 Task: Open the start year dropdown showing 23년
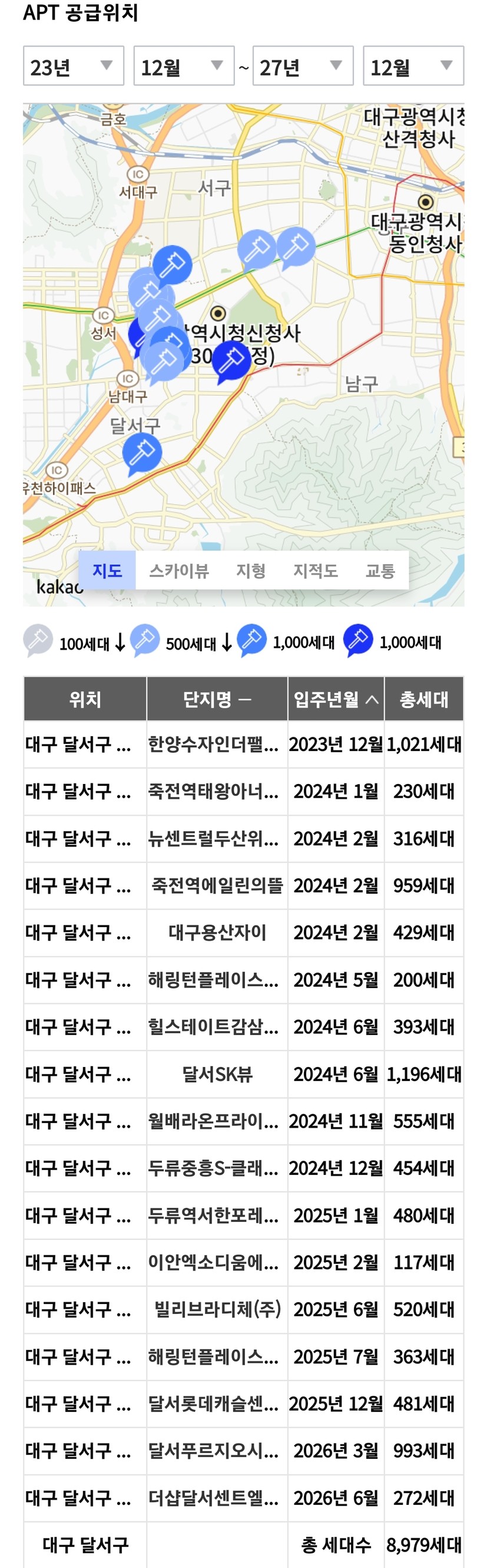(74, 66)
